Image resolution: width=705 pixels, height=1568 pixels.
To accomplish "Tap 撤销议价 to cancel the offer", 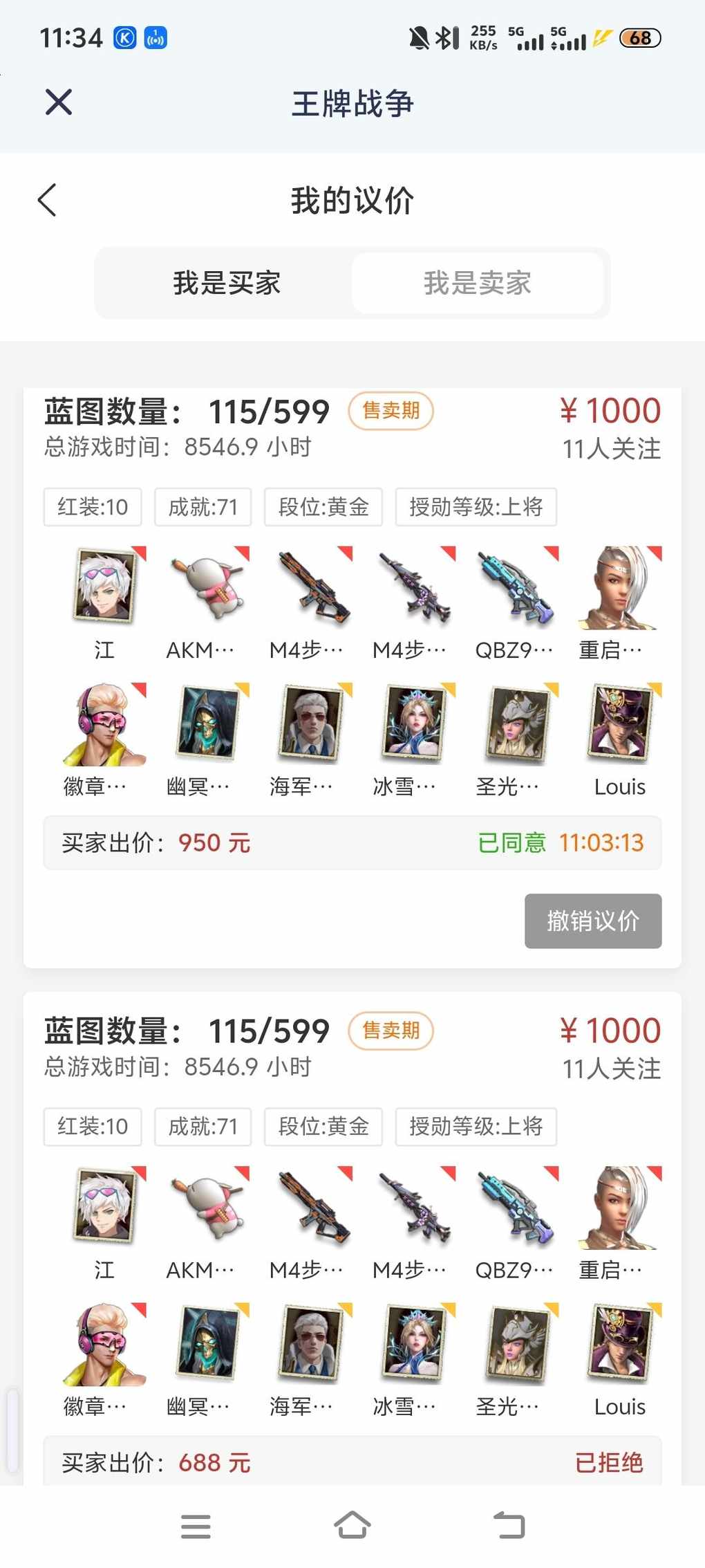I will [x=592, y=921].
